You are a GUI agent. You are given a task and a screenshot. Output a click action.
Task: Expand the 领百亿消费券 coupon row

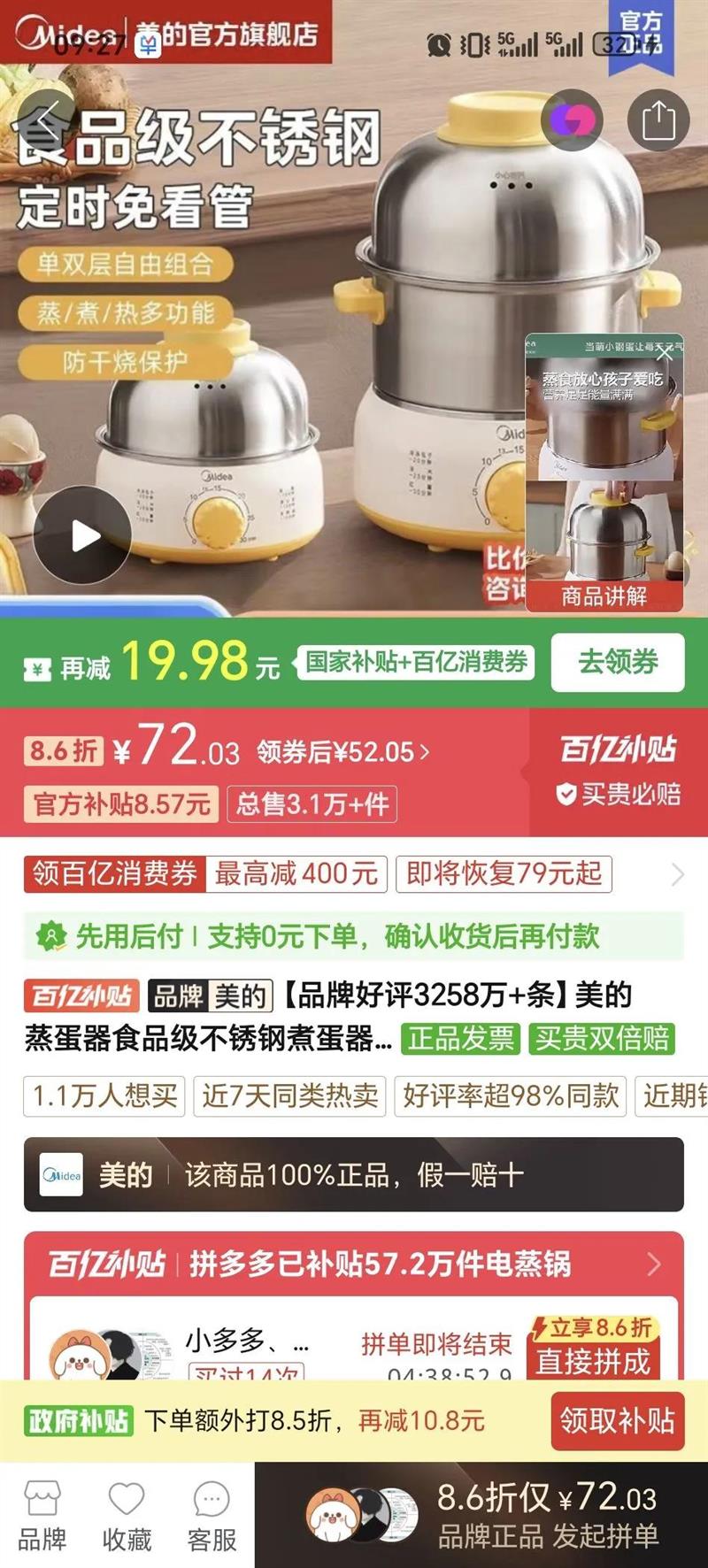coord(354,874)
